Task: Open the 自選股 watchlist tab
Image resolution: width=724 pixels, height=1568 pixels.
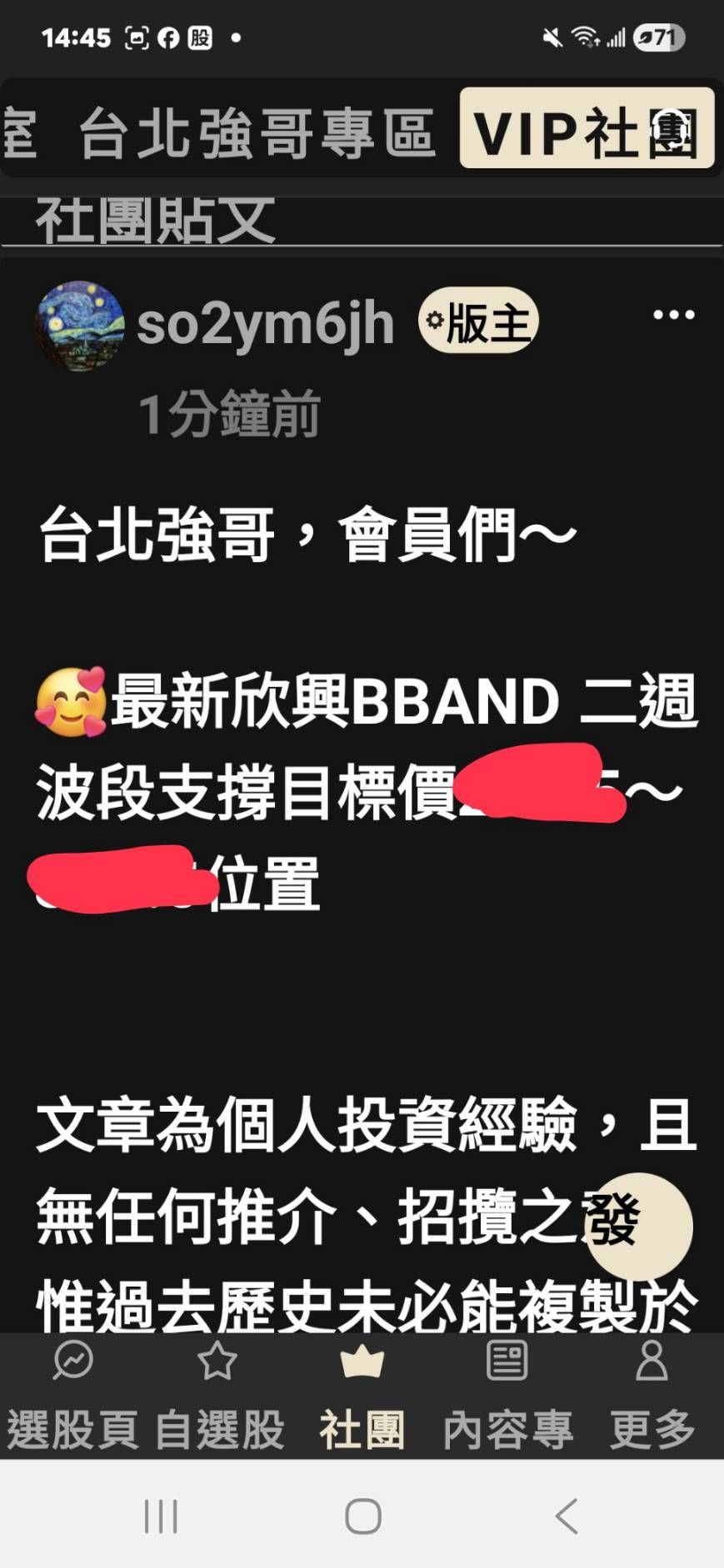Action: tap(218, 1395)
